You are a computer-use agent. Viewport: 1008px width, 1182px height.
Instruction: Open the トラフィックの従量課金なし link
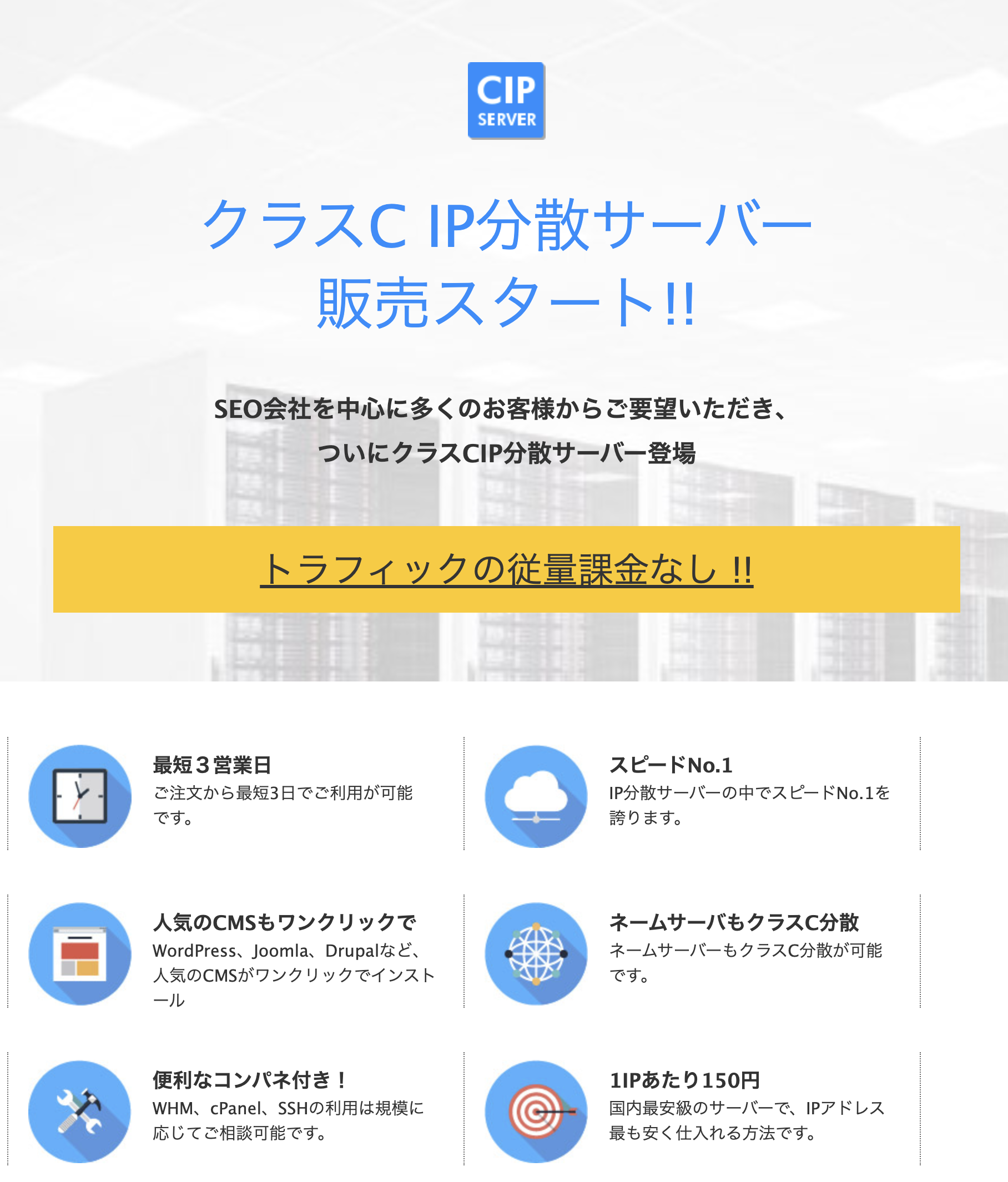click(x=506, y=569)
